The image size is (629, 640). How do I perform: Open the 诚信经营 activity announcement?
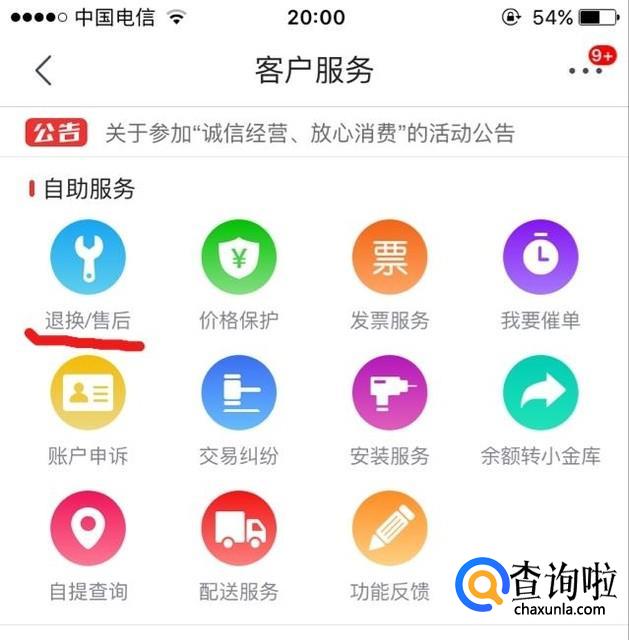pos(310,133)
